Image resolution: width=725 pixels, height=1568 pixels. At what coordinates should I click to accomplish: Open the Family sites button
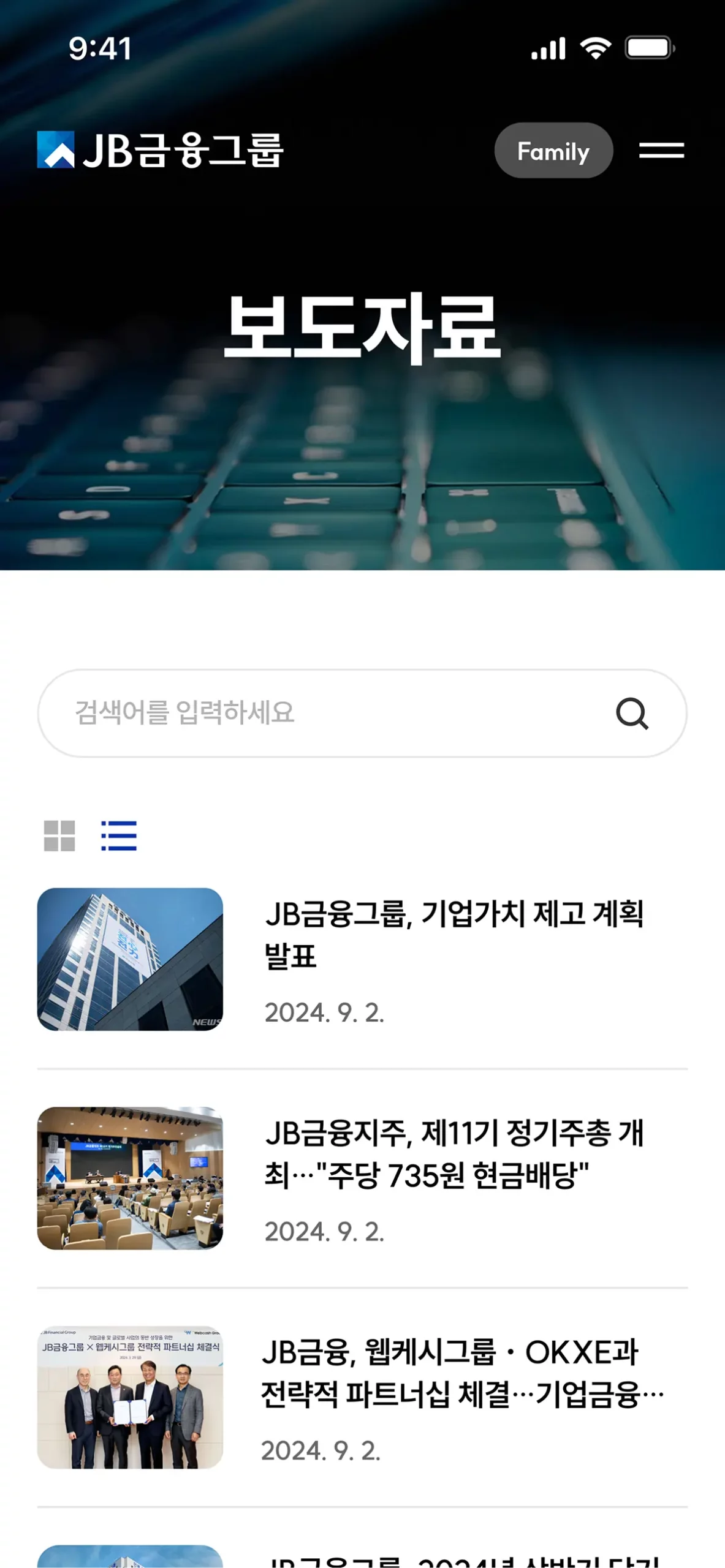tap(553, 151)
